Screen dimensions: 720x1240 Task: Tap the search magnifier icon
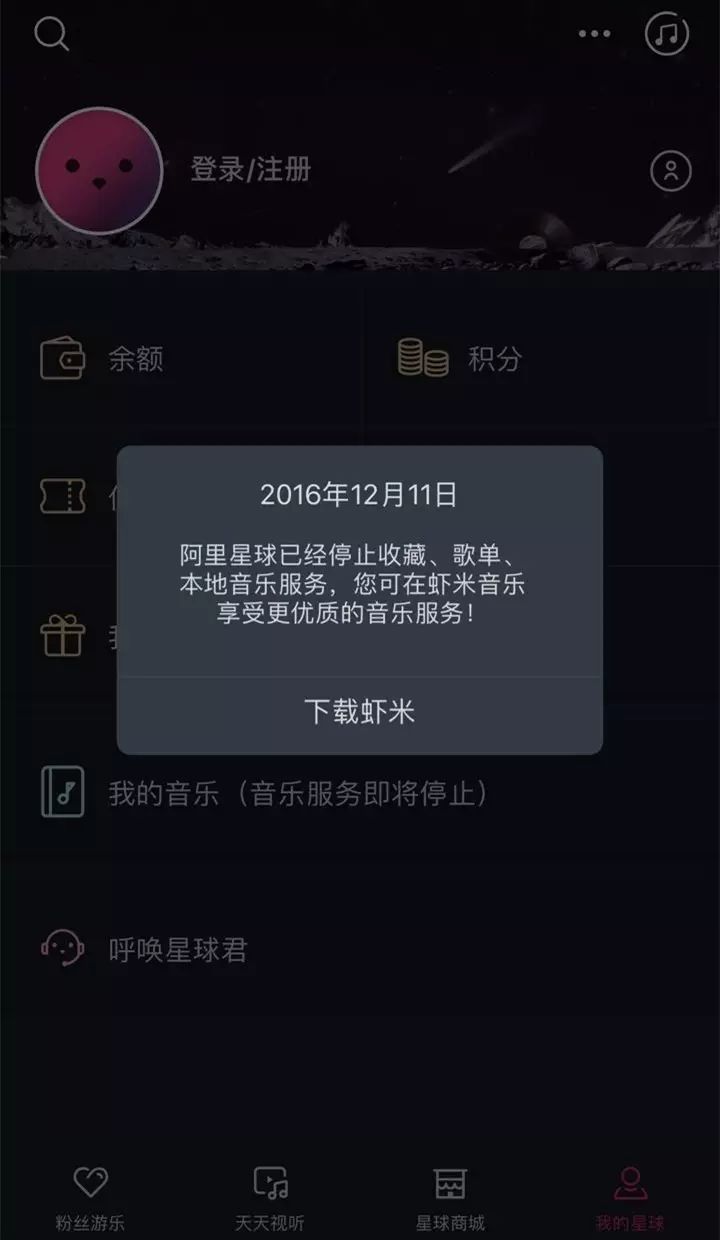tap(51, 34)
